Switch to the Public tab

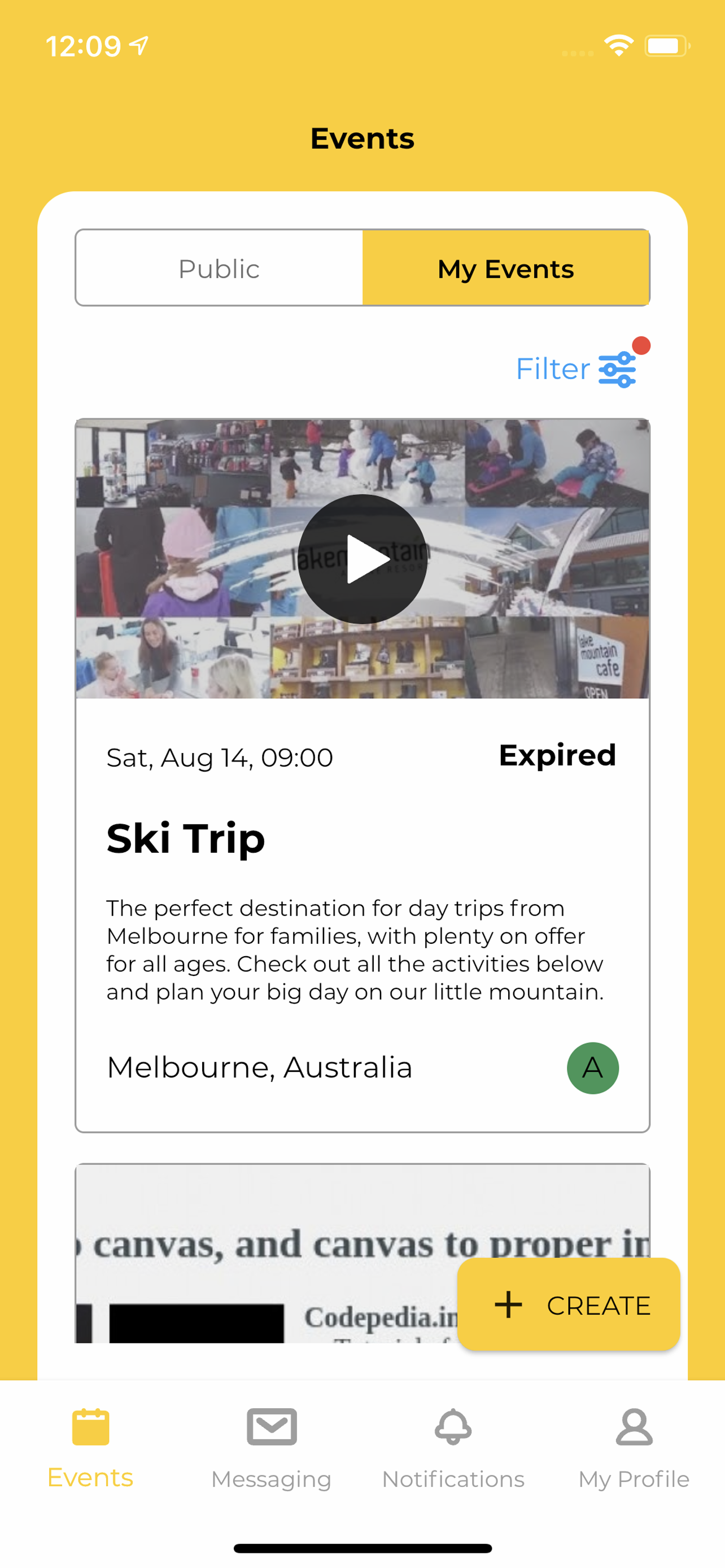pyautogui.click(x=219, y=269)
